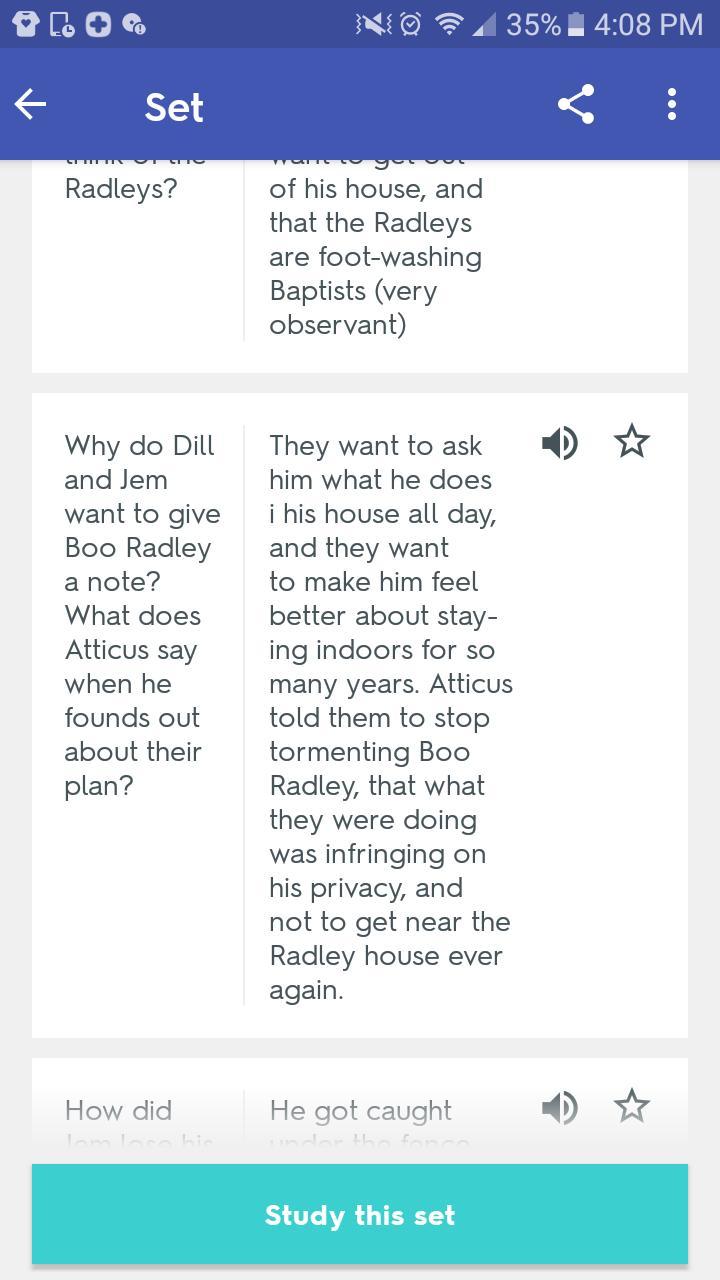
Task: Play audio for the Boo Radley note card
Action: coord(560,442)
